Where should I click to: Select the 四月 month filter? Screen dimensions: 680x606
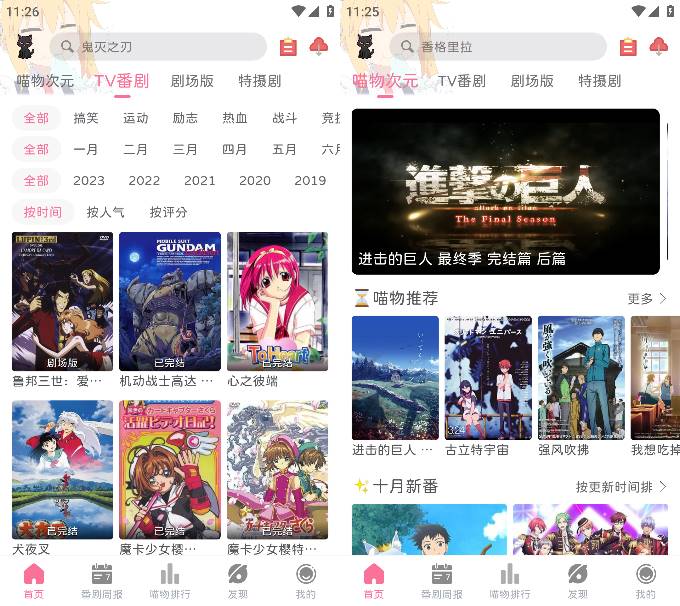click(235, 149)
